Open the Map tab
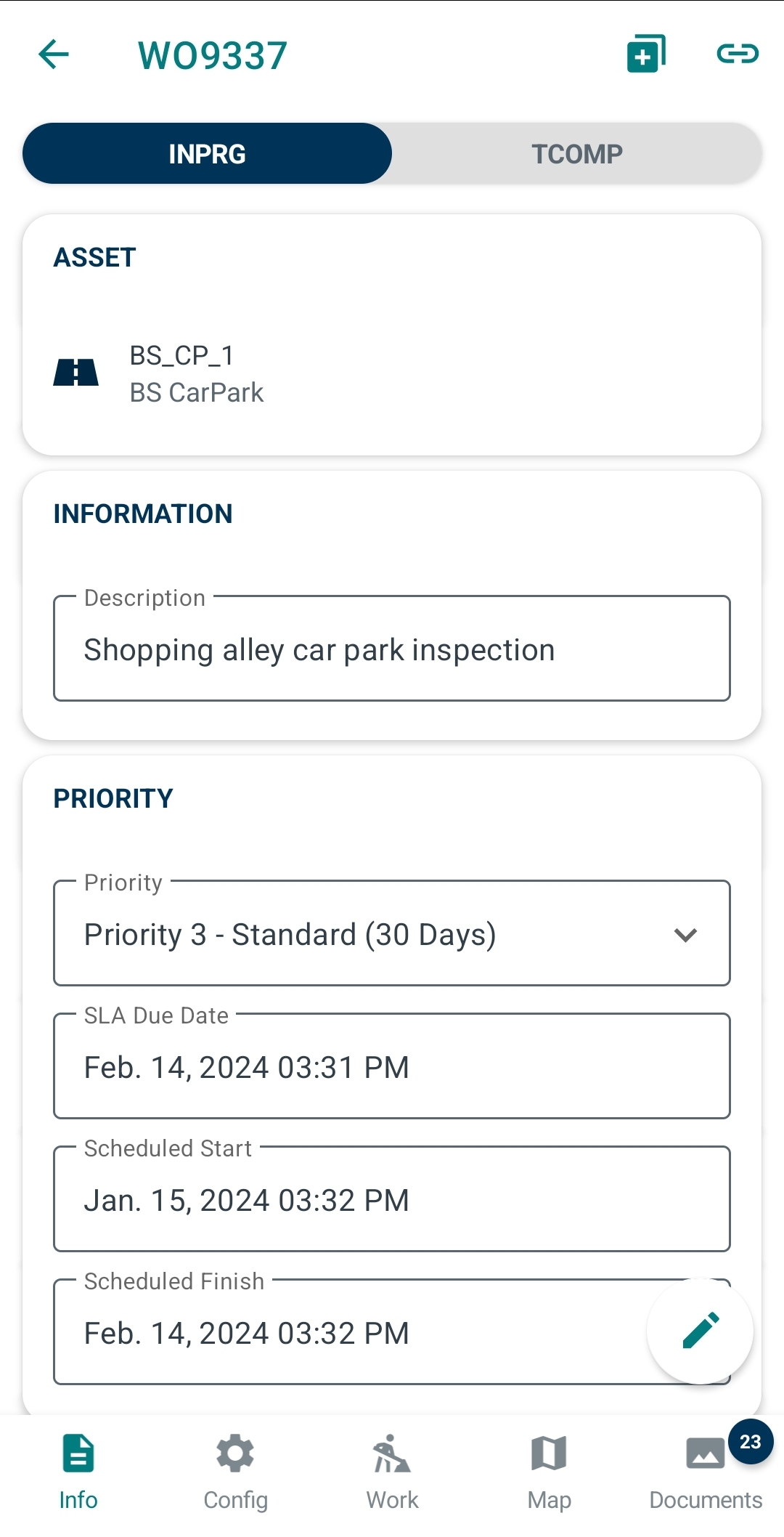The width and height of the screenshot is (784, 1537). tap(549, 1473)
